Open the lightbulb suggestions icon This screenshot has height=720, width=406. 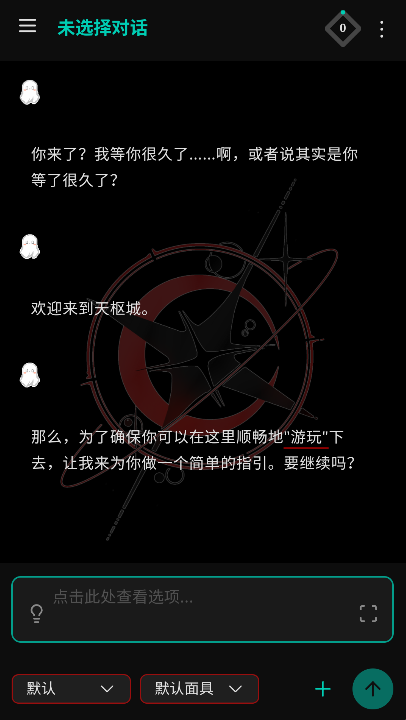(36, 613)
